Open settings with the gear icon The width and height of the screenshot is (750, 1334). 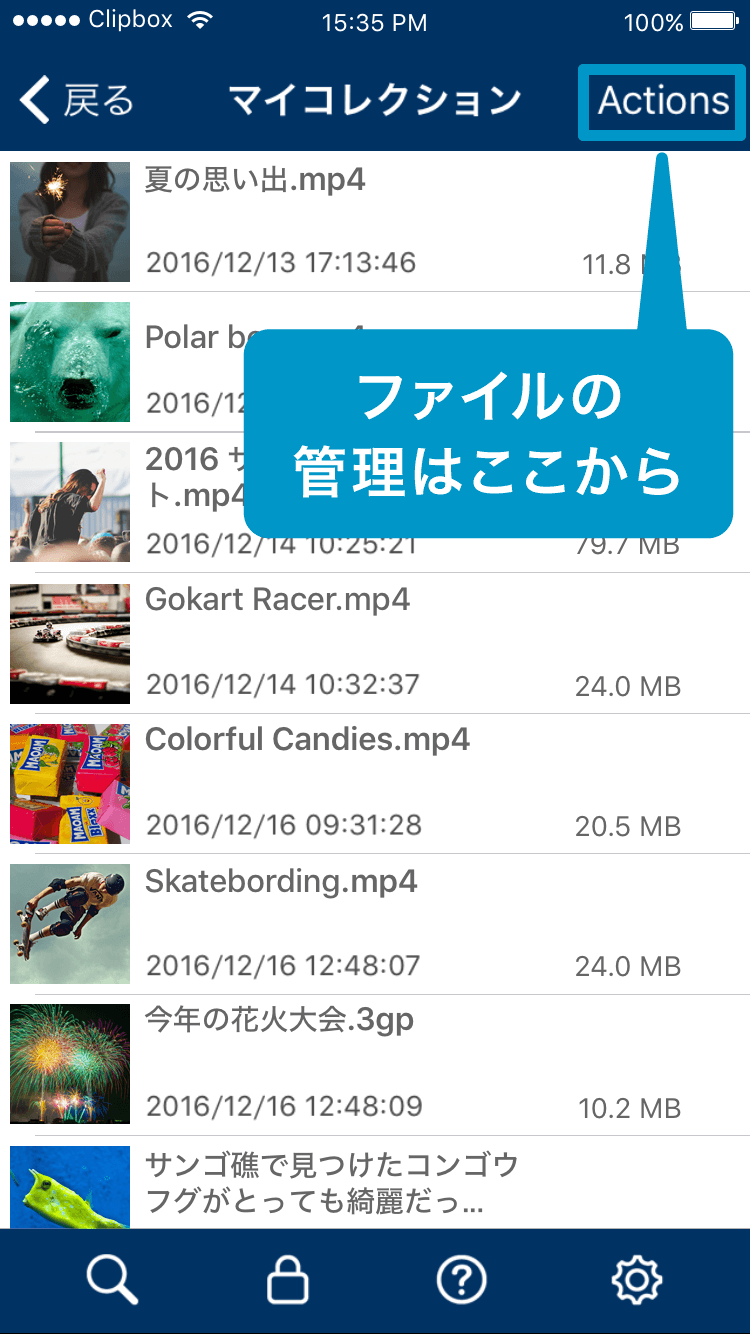(637, 1280)
